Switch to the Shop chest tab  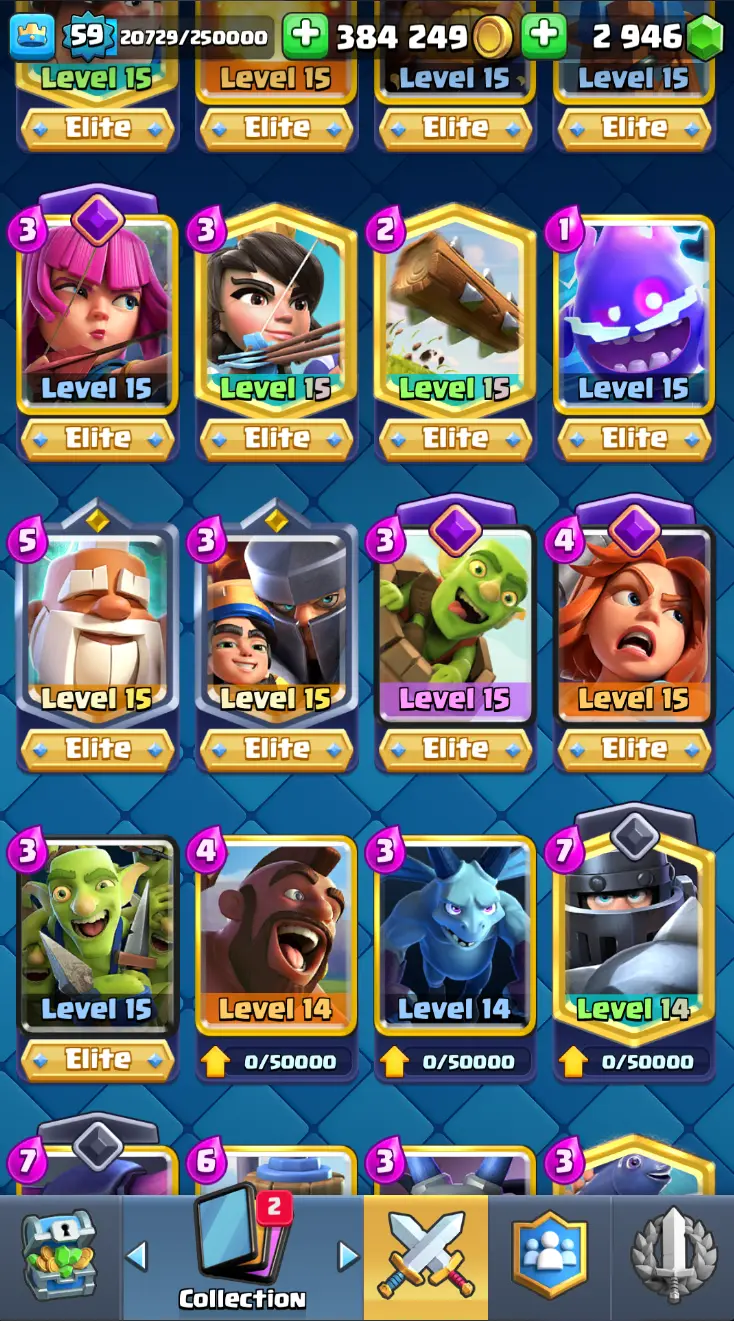coord(60,1255)
